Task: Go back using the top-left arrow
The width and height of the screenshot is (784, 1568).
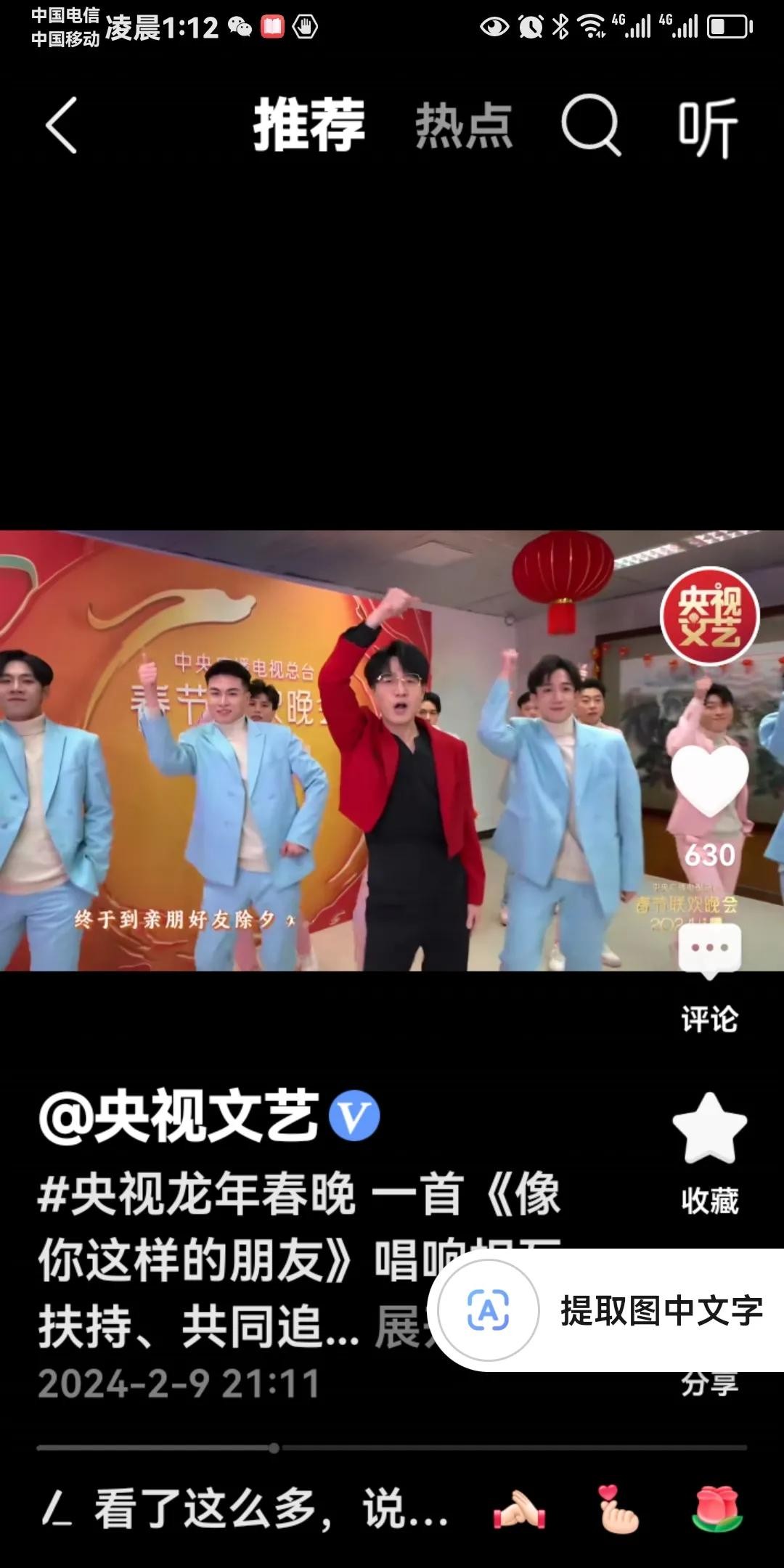Action: (62, 126)
